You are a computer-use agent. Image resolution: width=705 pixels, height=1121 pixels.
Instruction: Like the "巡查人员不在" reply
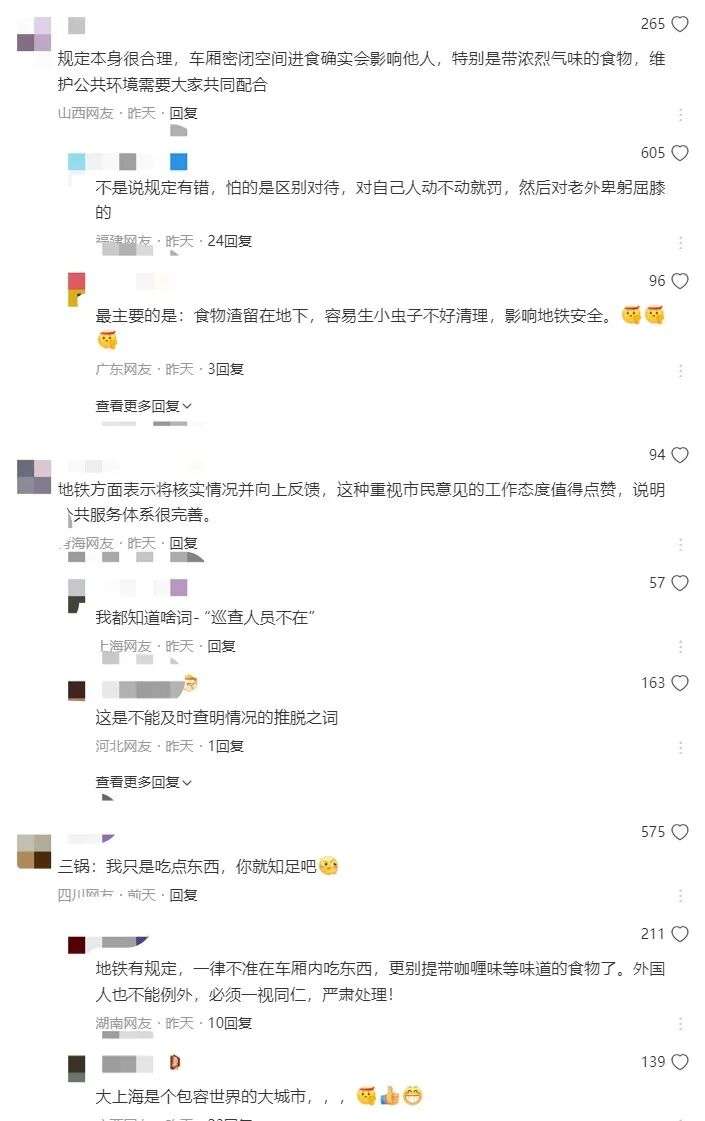coord(680,583)
